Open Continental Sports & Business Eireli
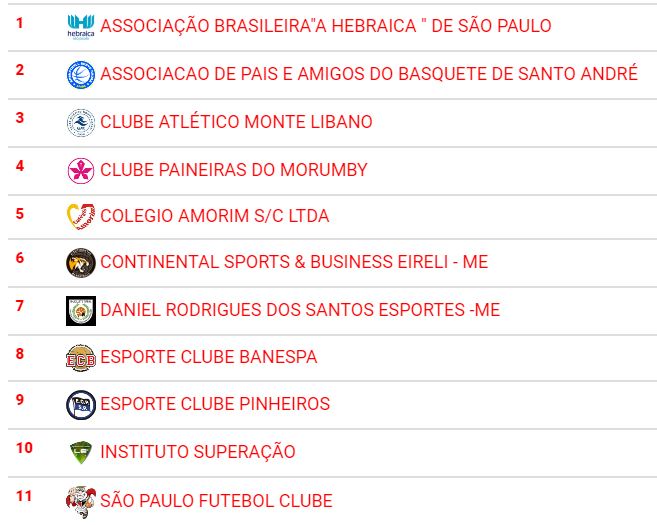Screen dimensions: 657x525 293,262
